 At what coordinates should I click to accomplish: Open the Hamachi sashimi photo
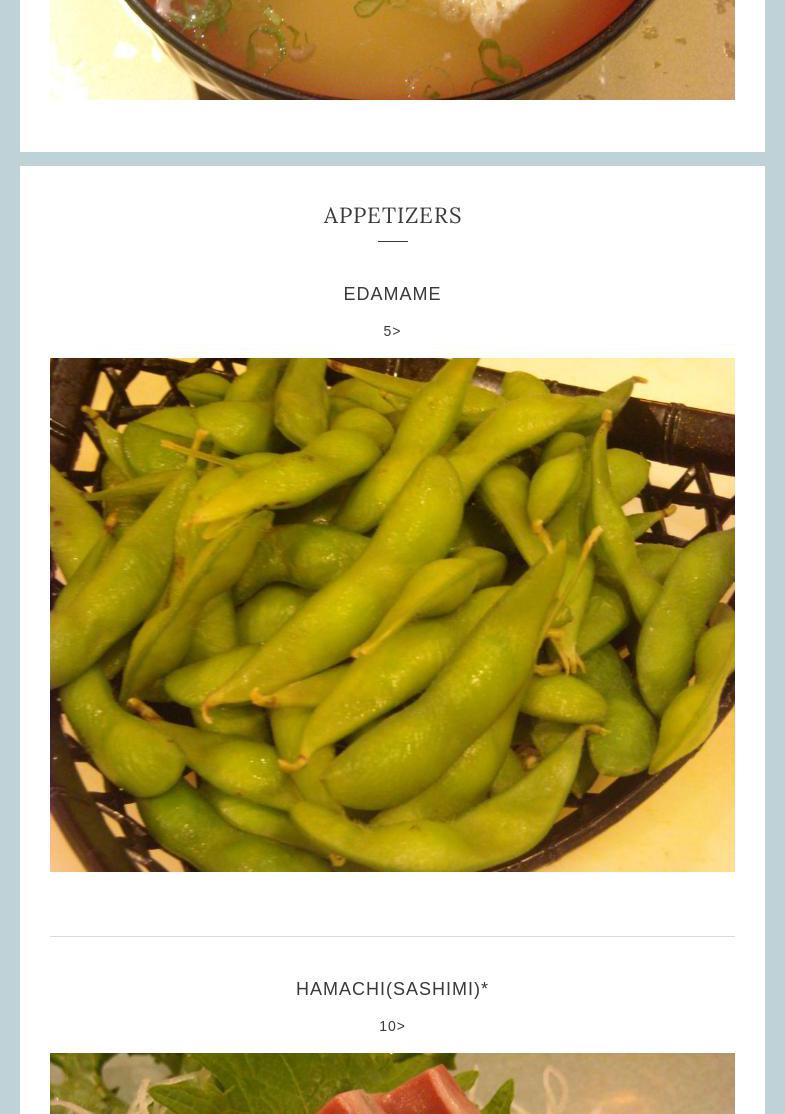coord(392,1084)
